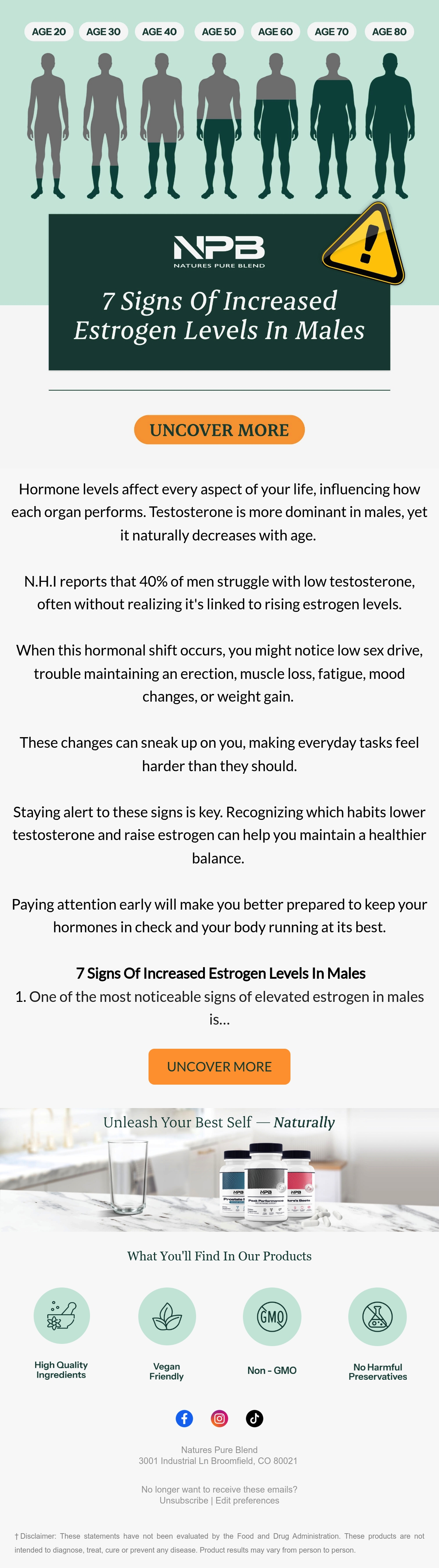Screen dimensions: 439x1568
Task: Visit the Facebook page
Action: [x=184, y=1418]
